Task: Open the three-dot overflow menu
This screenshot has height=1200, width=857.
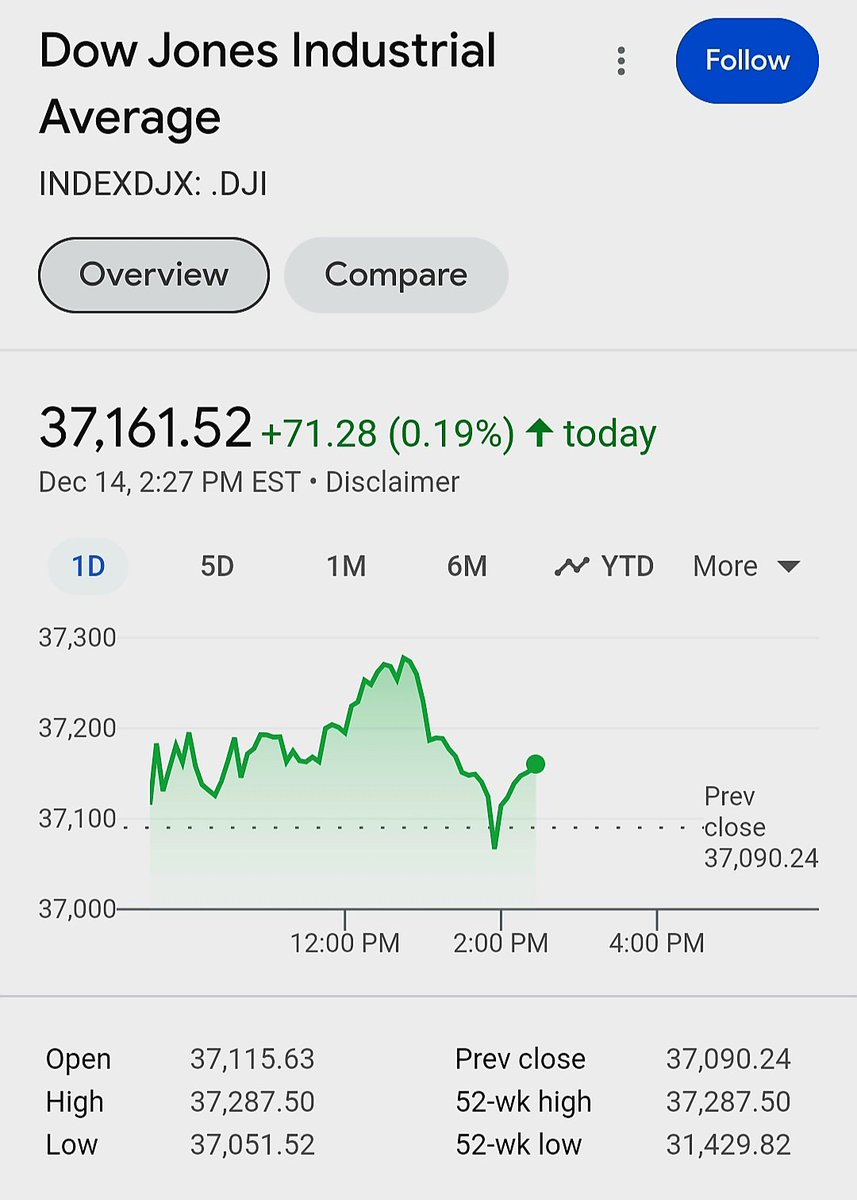Action: coord(621,62)
